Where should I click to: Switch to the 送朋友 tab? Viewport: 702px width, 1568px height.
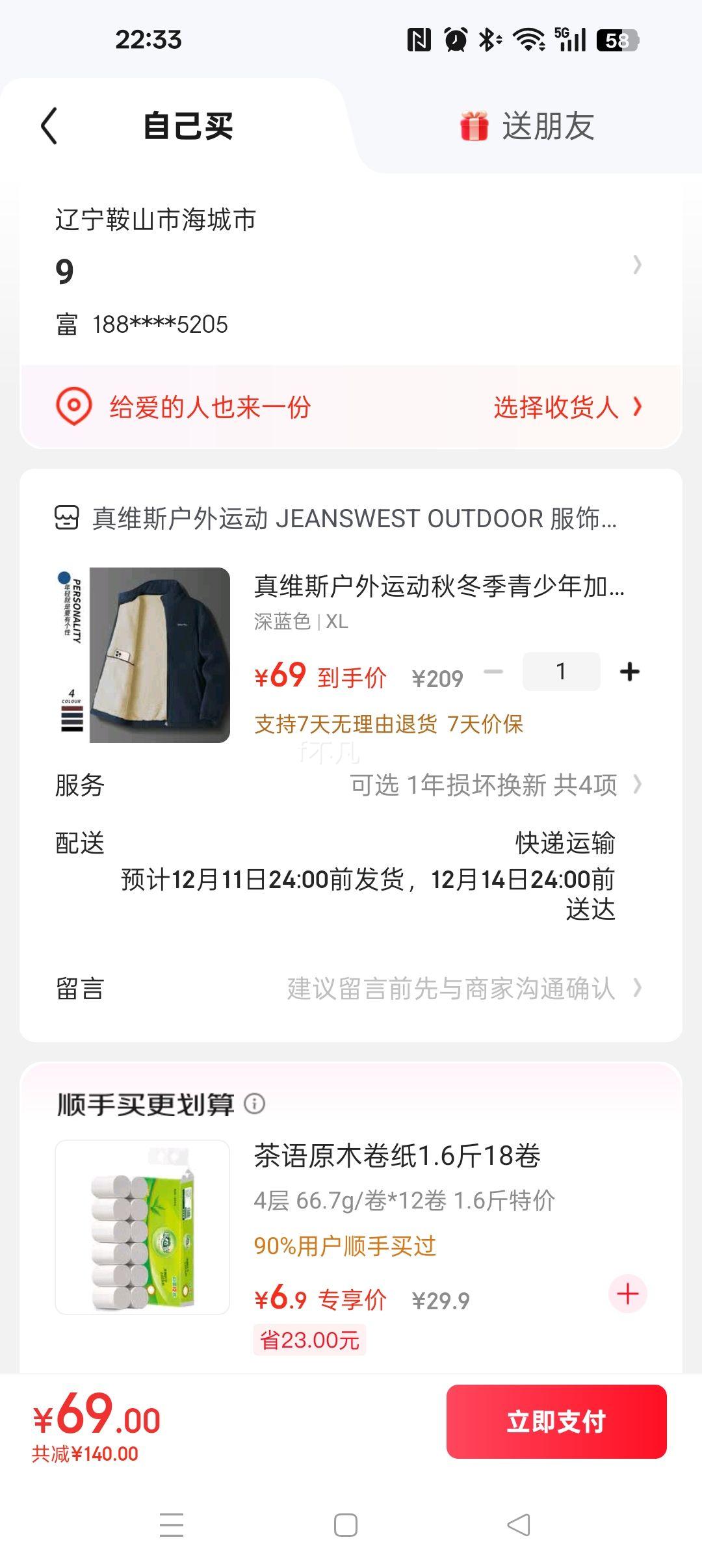click(526, 126)
